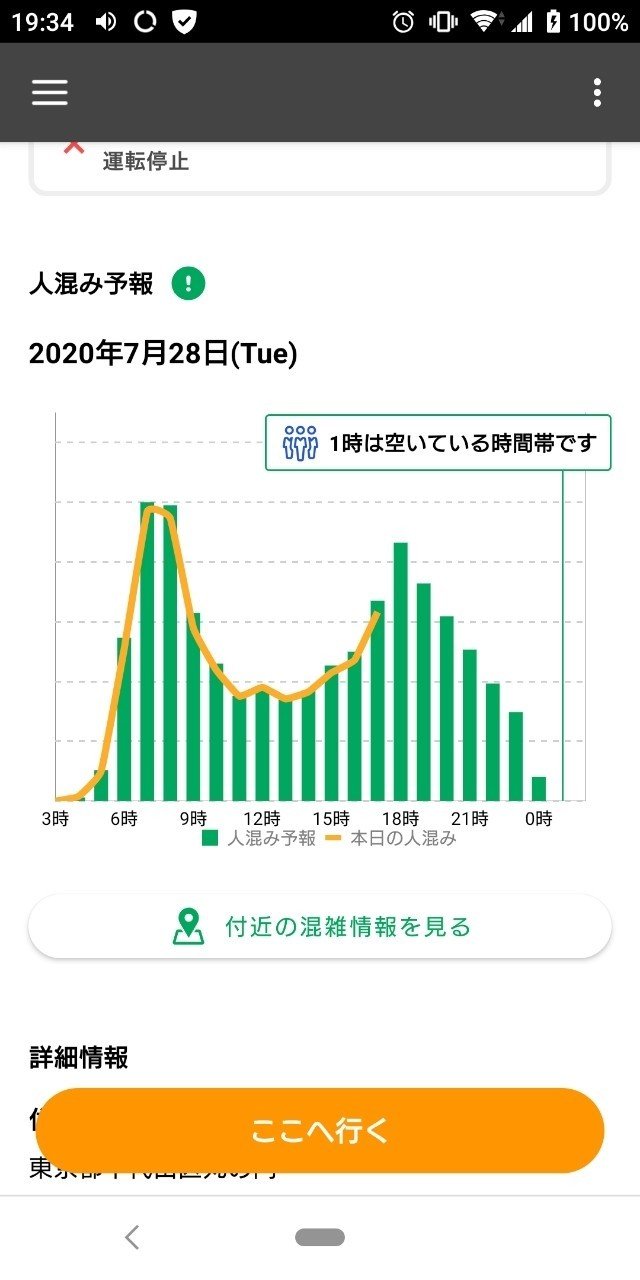The height and width of the screenshot is (1280, 640).
Task: View nearby congestion info (付近の混雑情報を見る)
Action: (320, 927)
